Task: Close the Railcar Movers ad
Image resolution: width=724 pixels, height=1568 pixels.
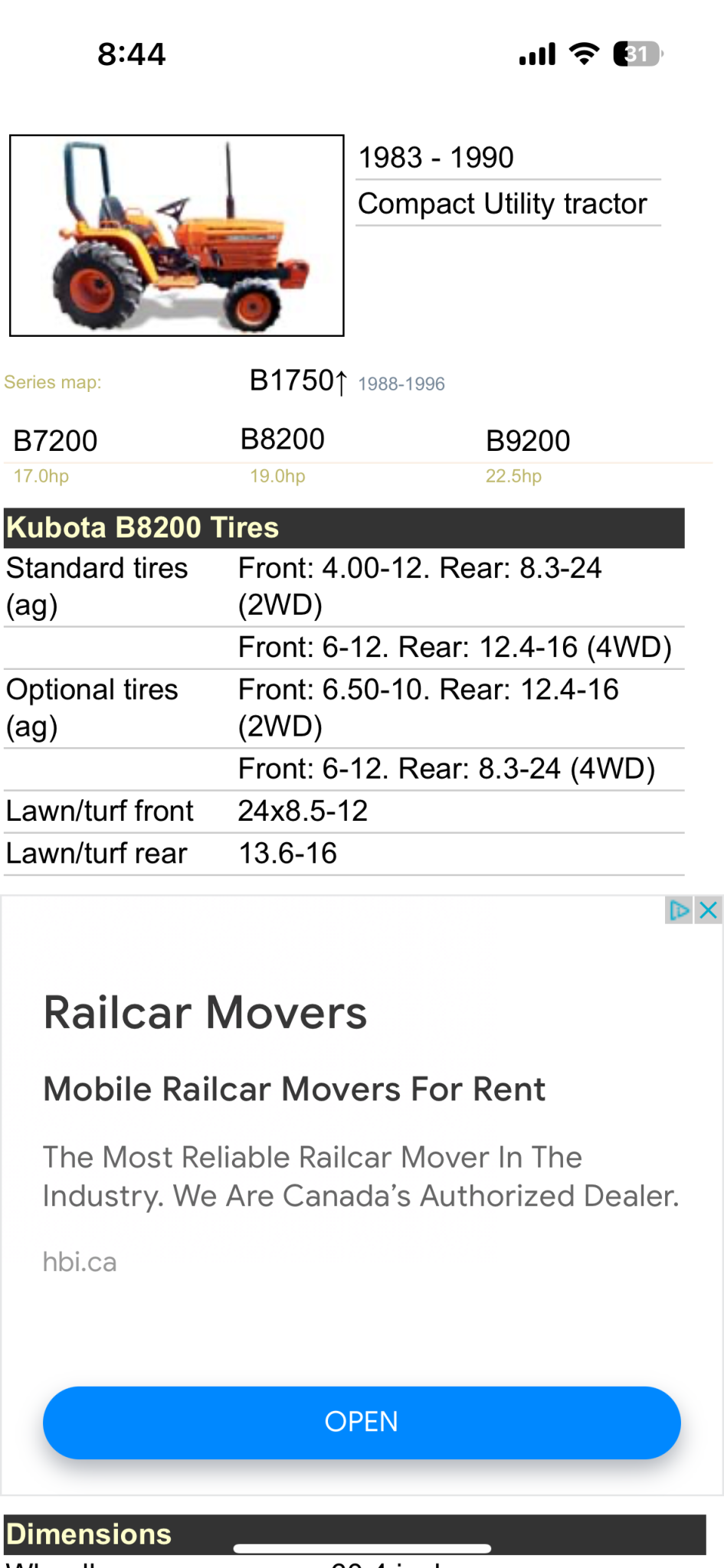Action: point(709,910)
